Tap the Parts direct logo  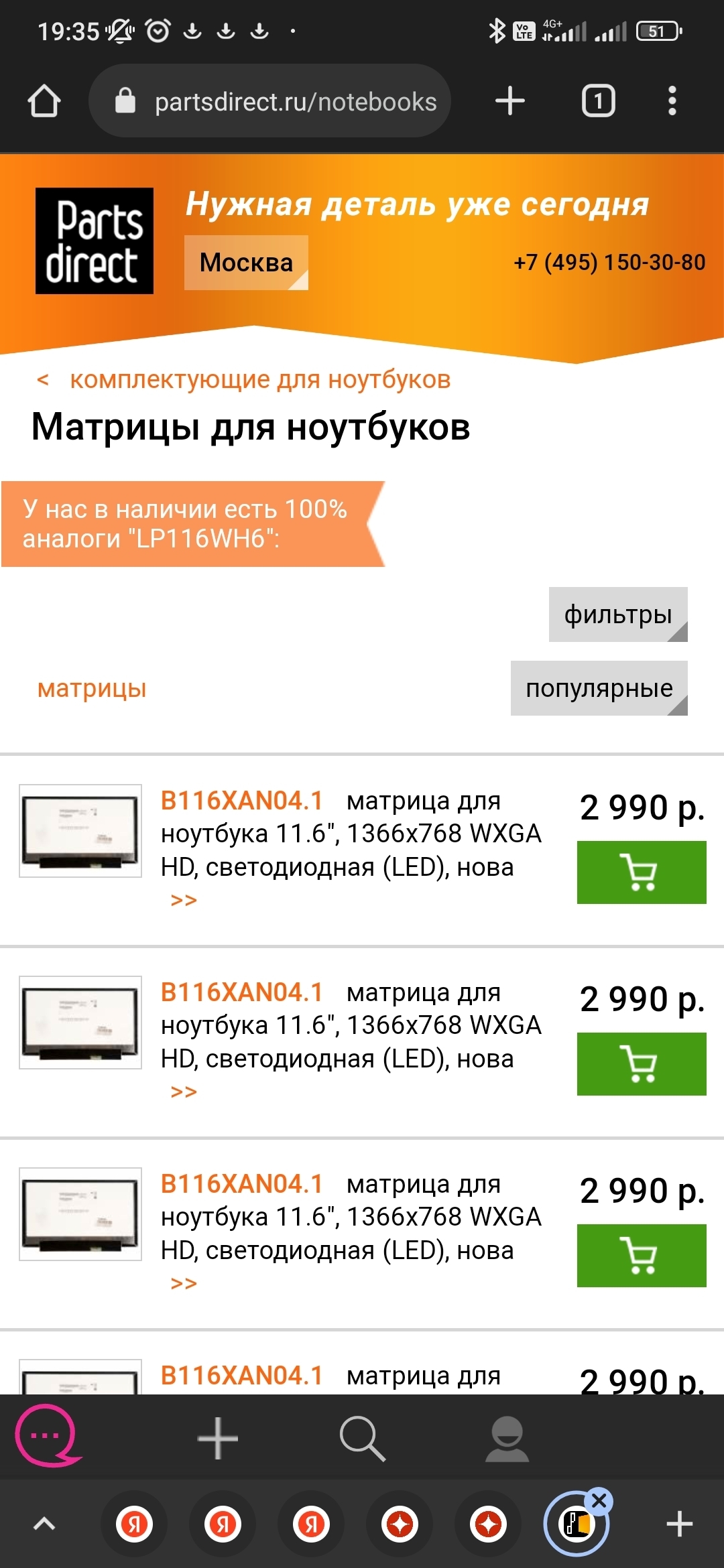click(94, 241)
